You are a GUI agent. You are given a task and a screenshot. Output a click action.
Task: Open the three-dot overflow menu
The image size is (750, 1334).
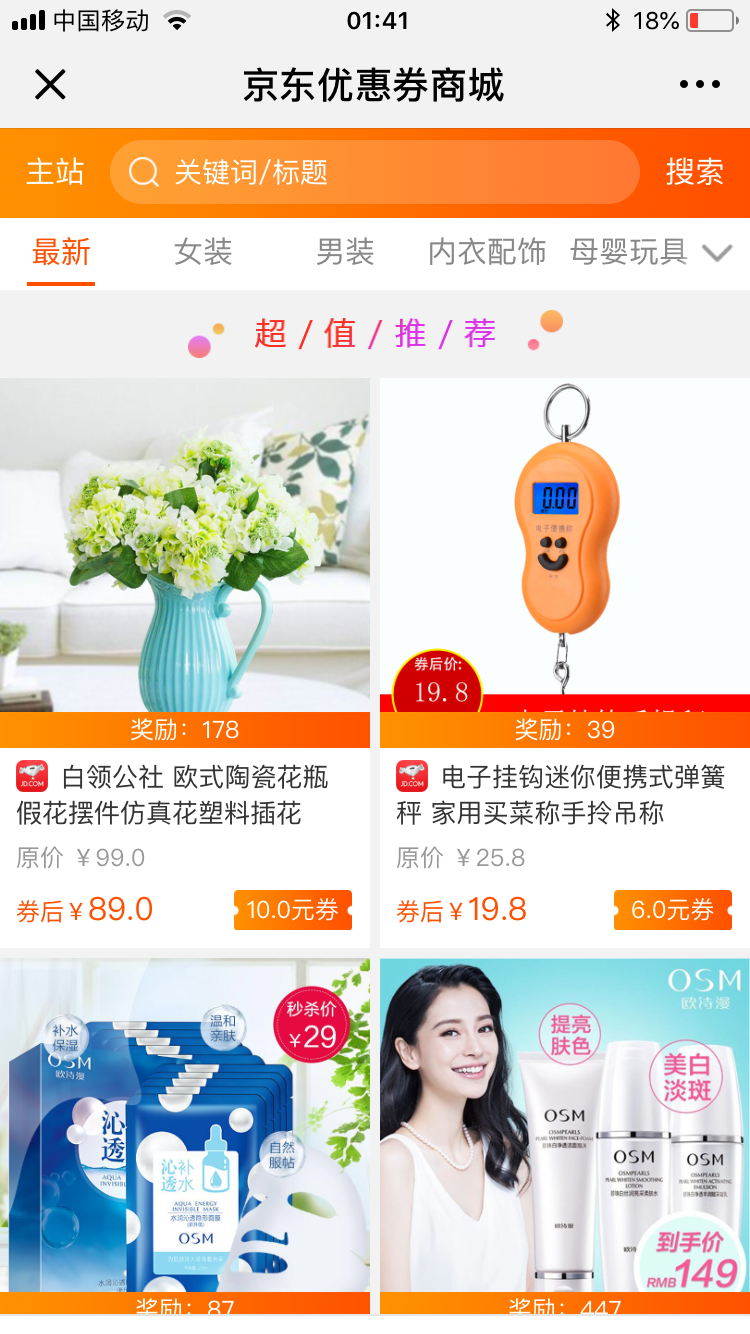[x=699, y=85]
